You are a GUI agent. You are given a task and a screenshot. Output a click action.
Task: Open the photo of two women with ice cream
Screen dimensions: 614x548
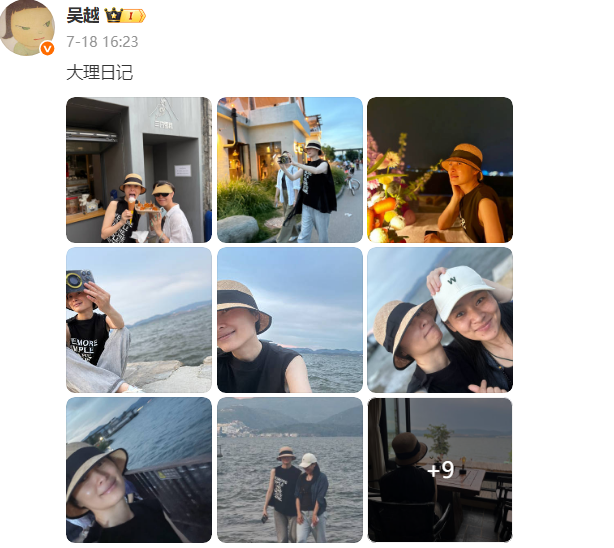point(139,170)
